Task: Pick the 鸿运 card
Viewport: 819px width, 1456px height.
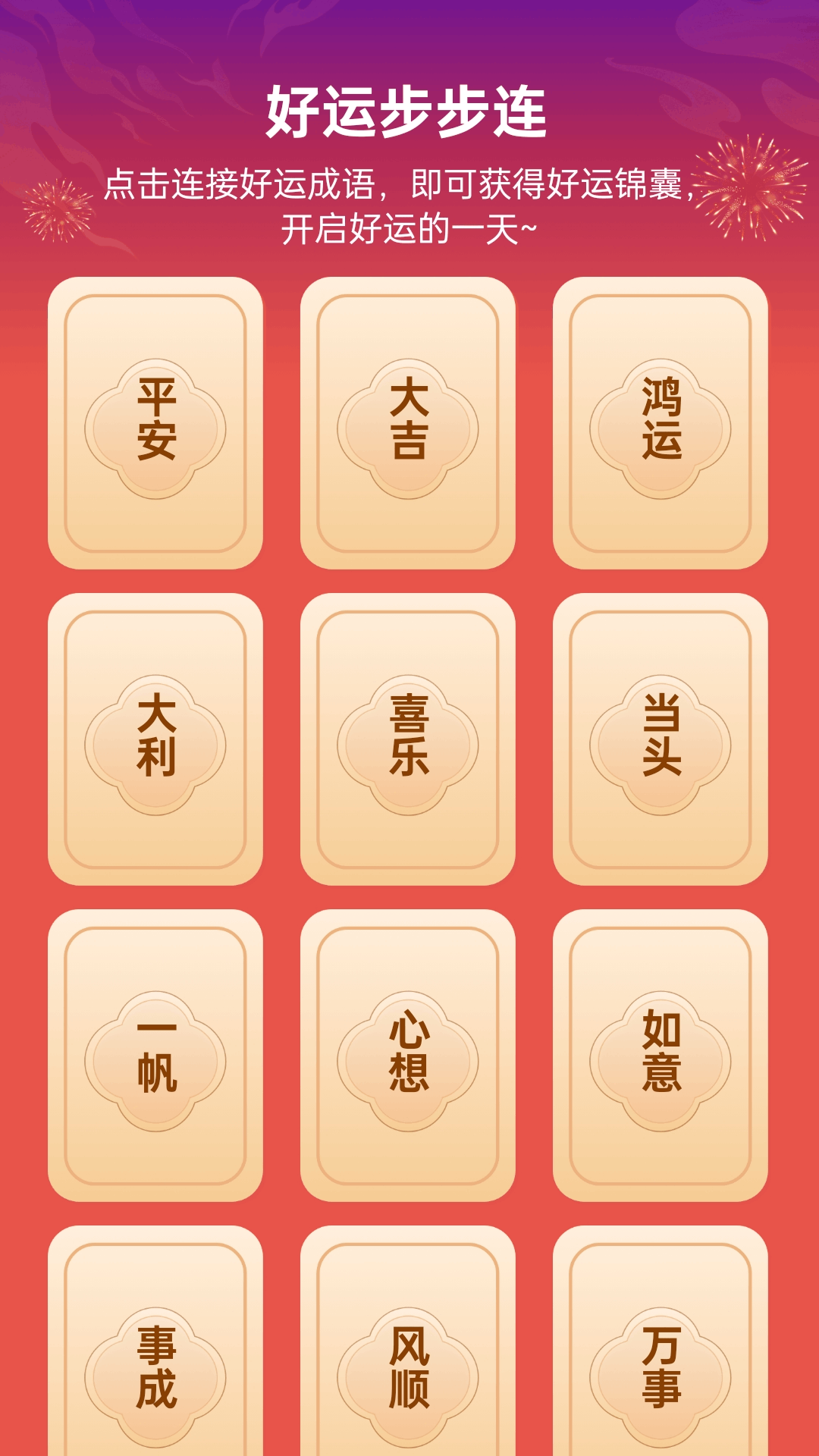Action: click(661, 422)
